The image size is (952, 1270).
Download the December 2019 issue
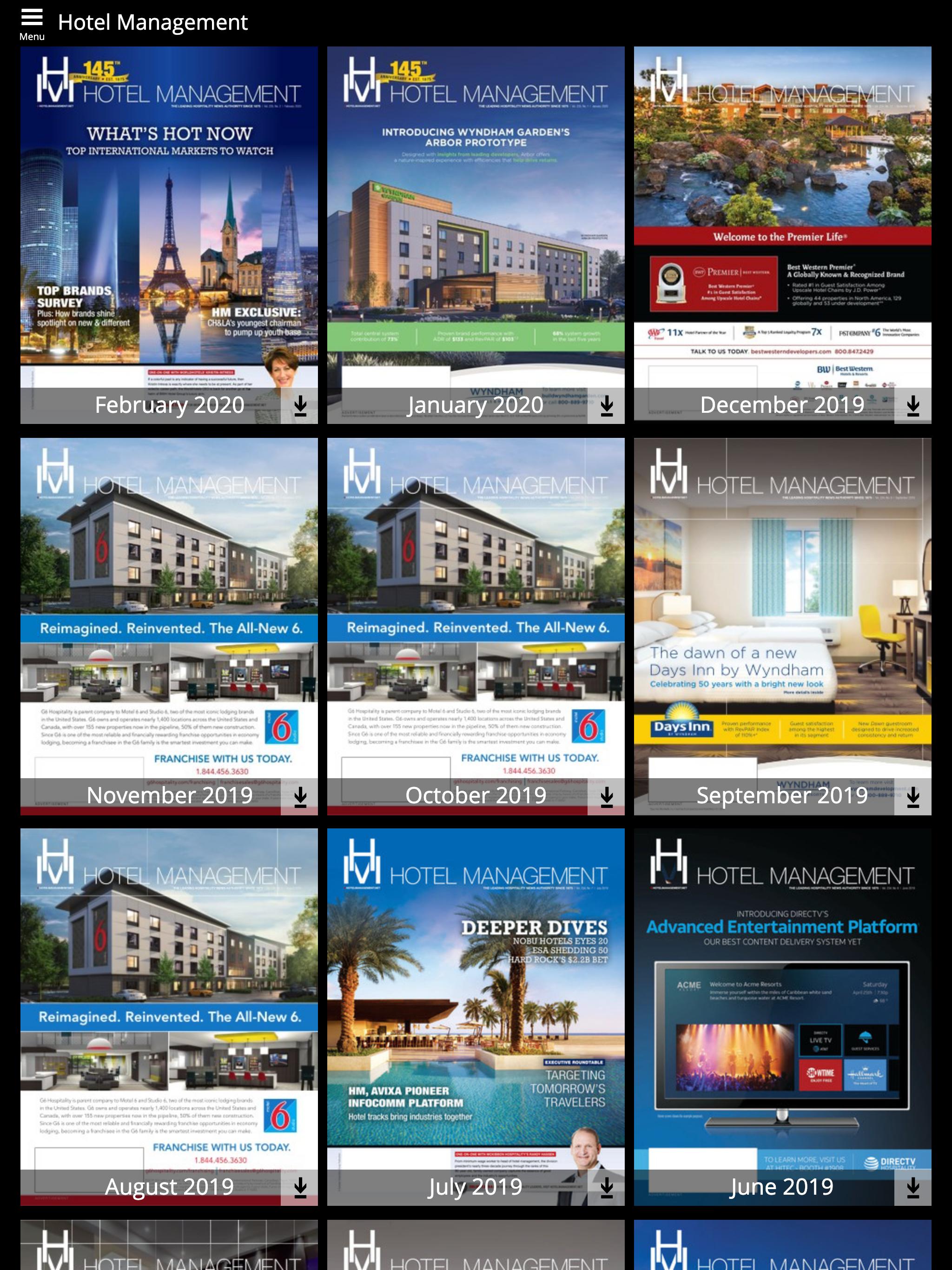[913, 406]
